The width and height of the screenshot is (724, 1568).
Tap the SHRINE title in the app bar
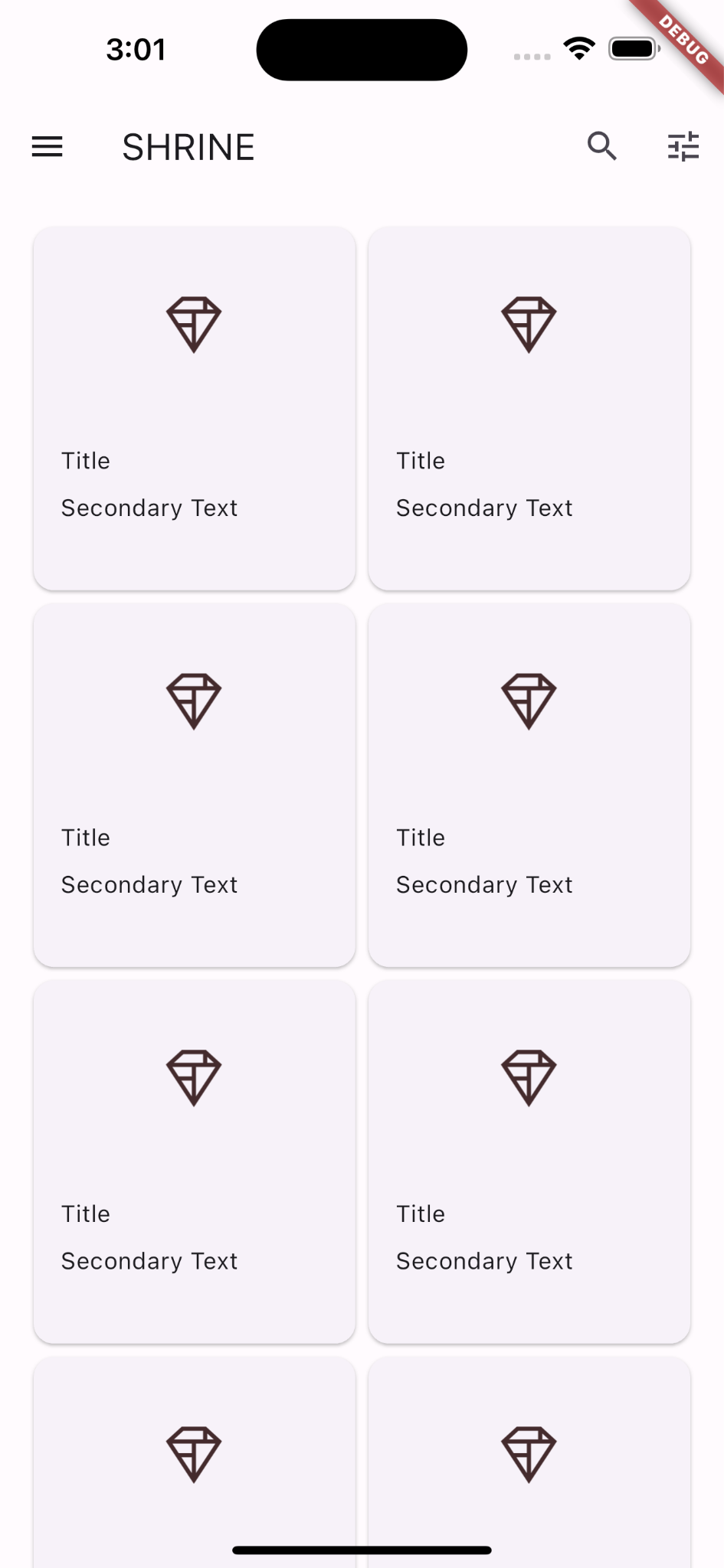(x=188, y=146)
